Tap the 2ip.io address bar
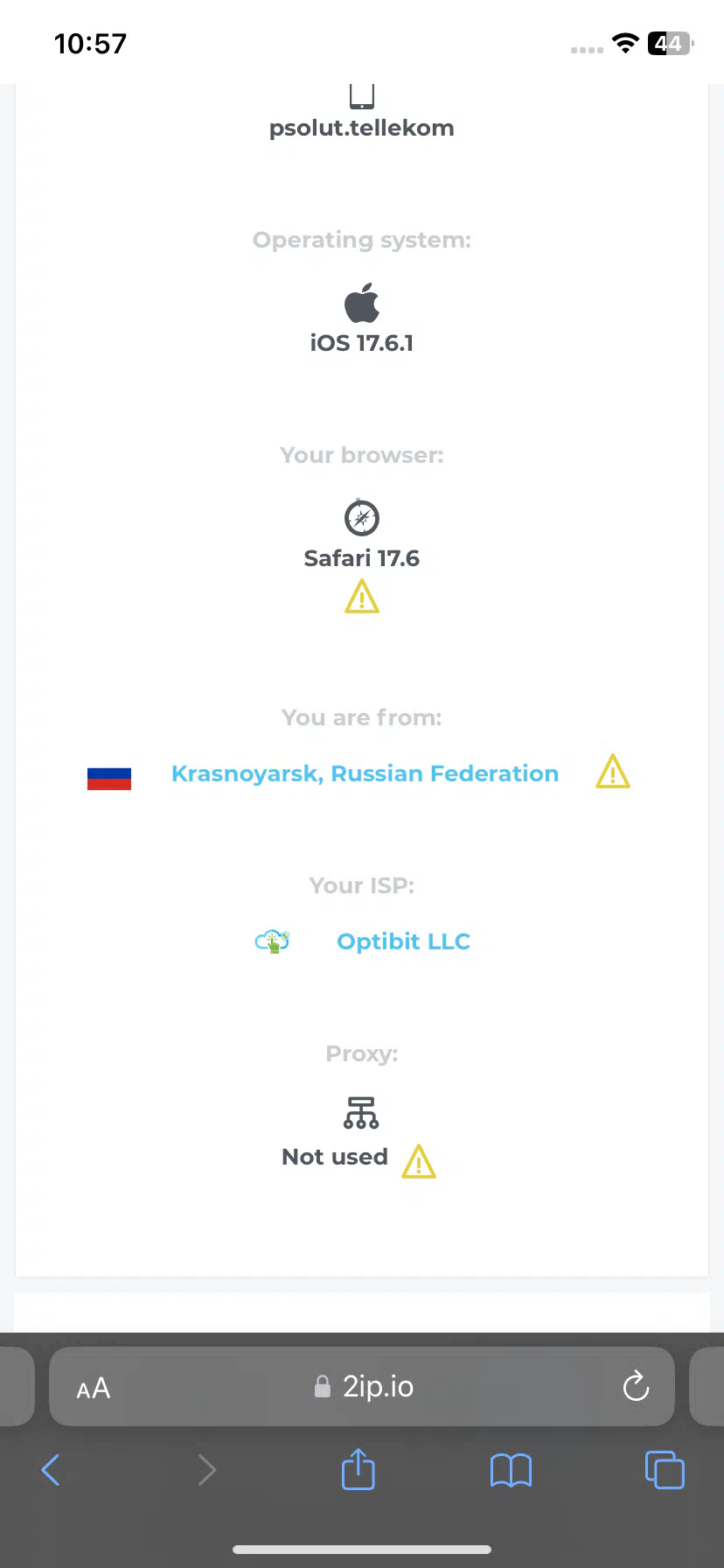 pyautogui.click(x=362, y=1387)
